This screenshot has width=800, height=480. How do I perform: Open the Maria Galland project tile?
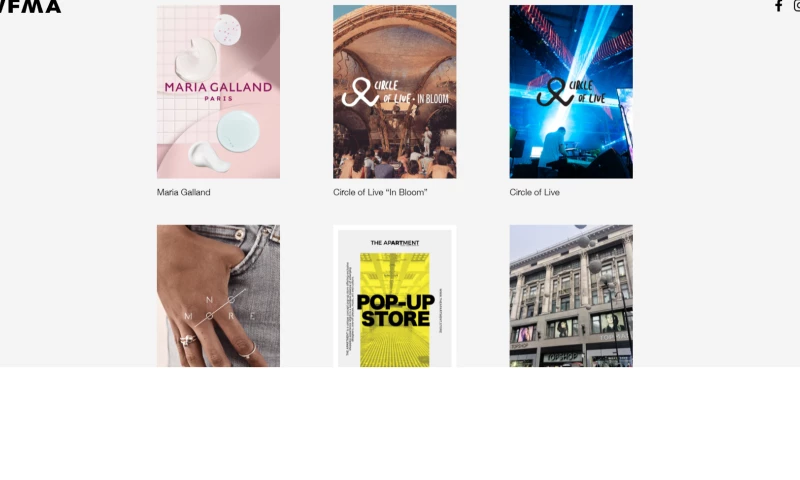pos(218,92)
